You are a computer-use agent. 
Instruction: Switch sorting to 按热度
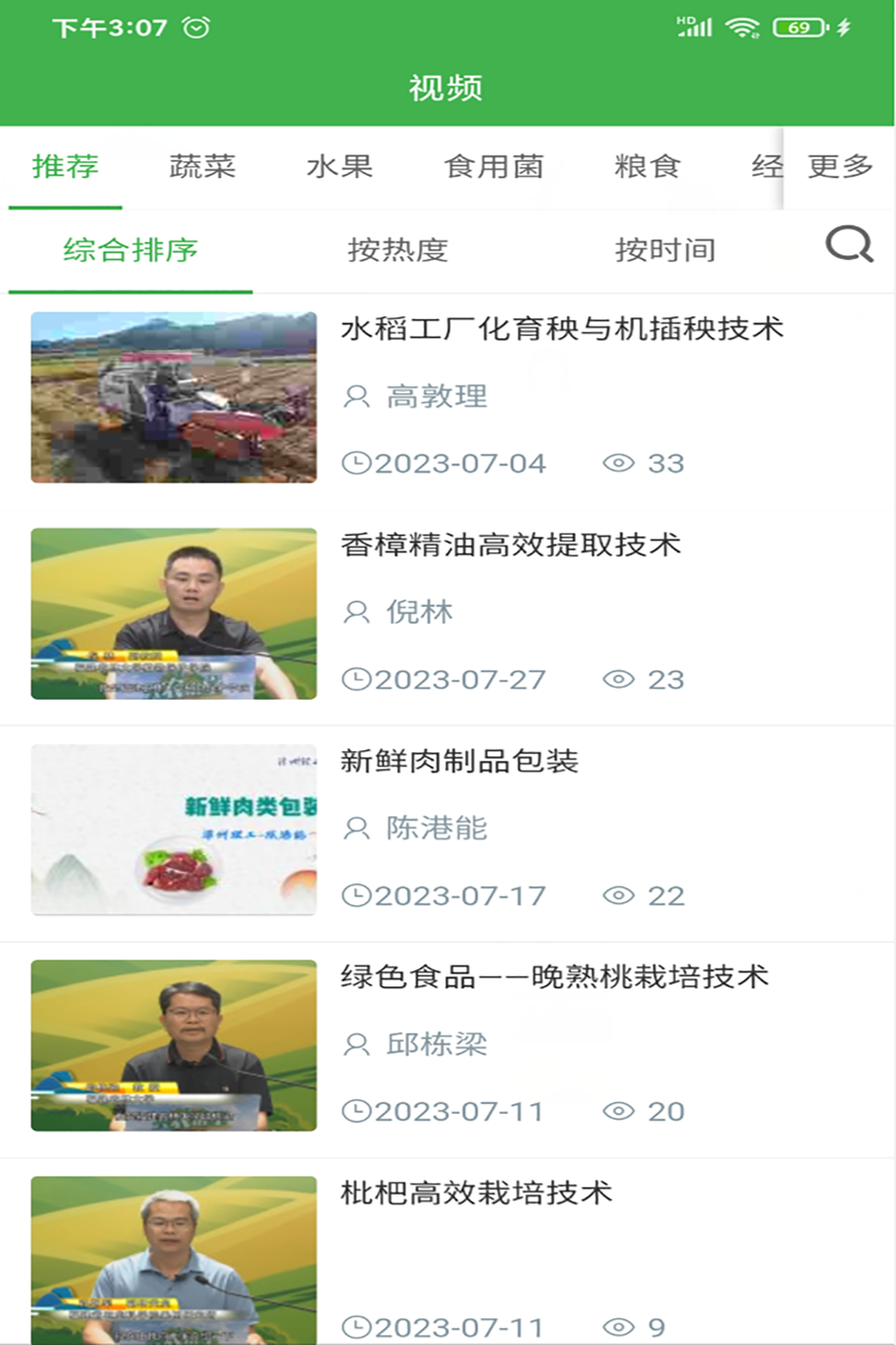(399, 250)
